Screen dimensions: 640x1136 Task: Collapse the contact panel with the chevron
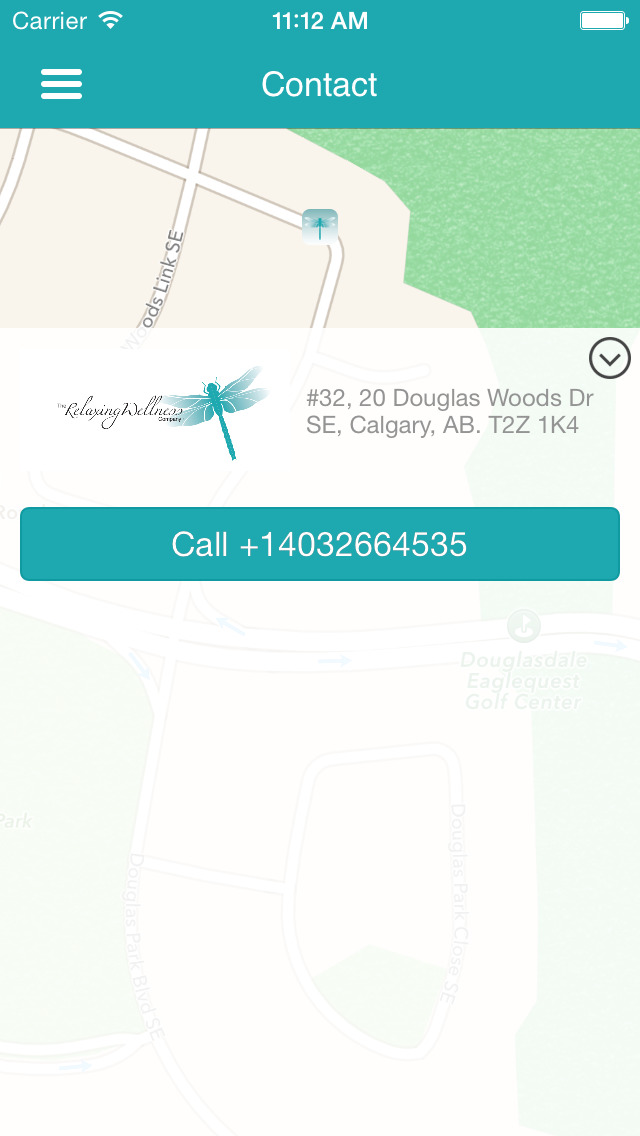pyautogui.click(x=609, y=358)
